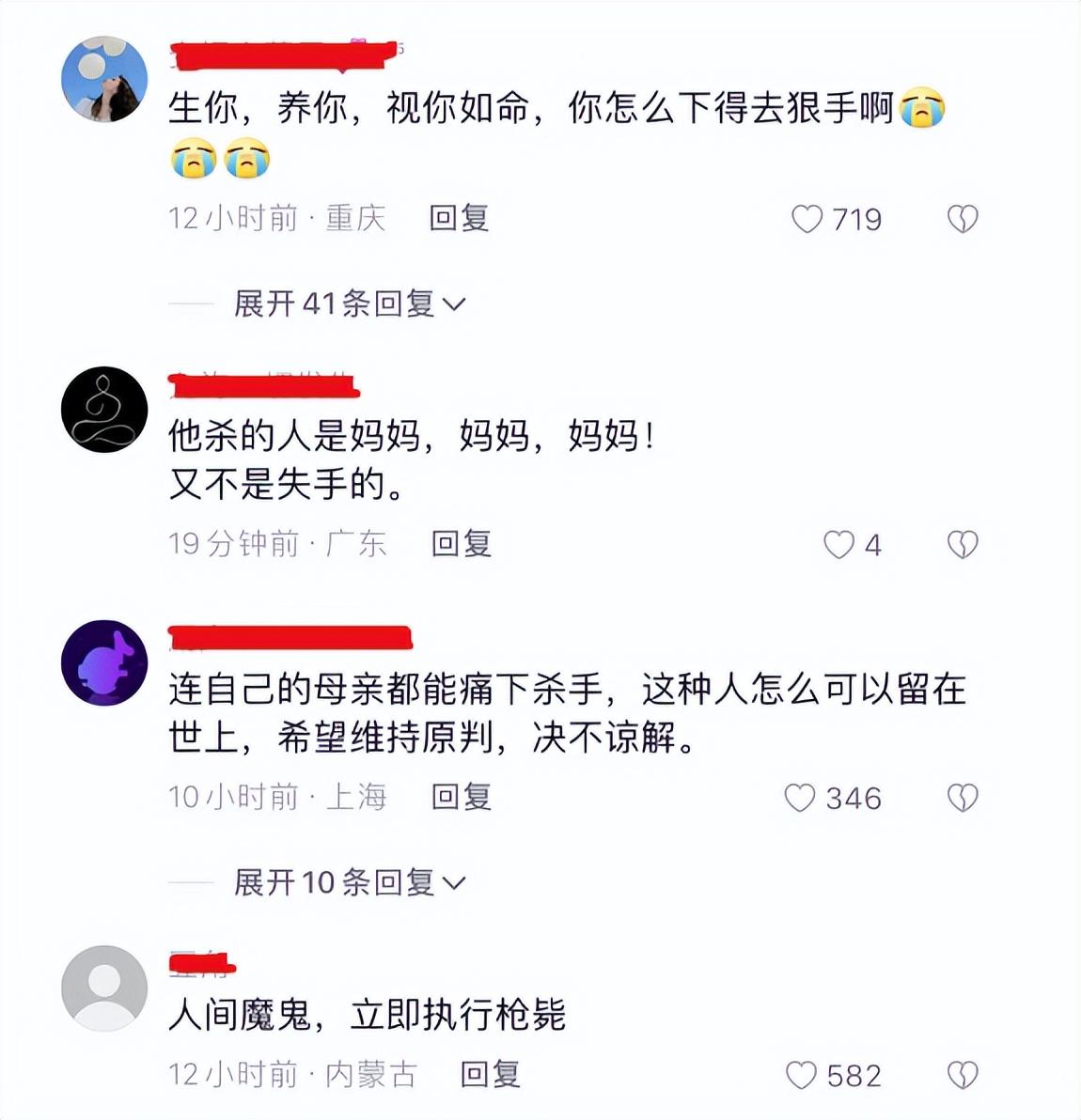Reply to the comment from 上海
The height and width of the screenshot is (1120, 1081).
[461, 798]
